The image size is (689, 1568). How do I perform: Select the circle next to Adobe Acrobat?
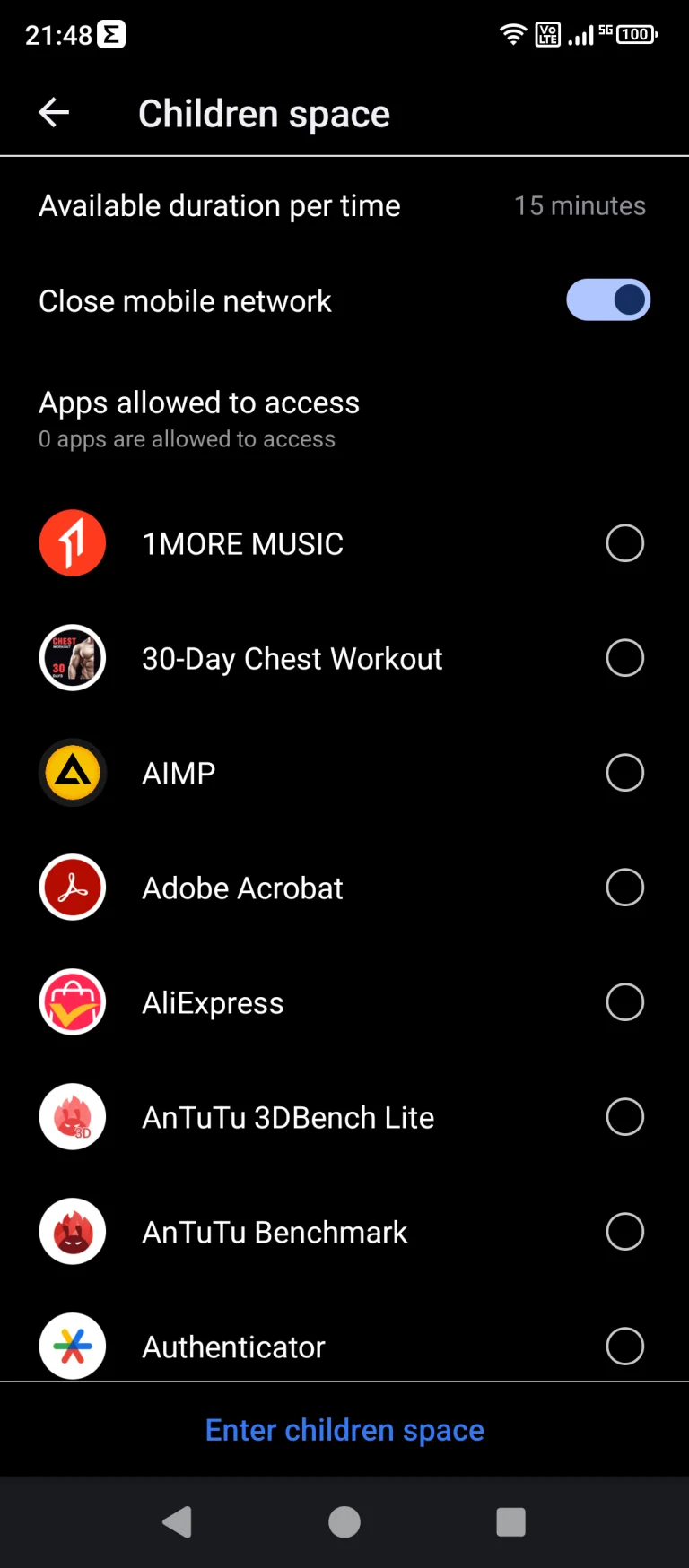[625, 888]
